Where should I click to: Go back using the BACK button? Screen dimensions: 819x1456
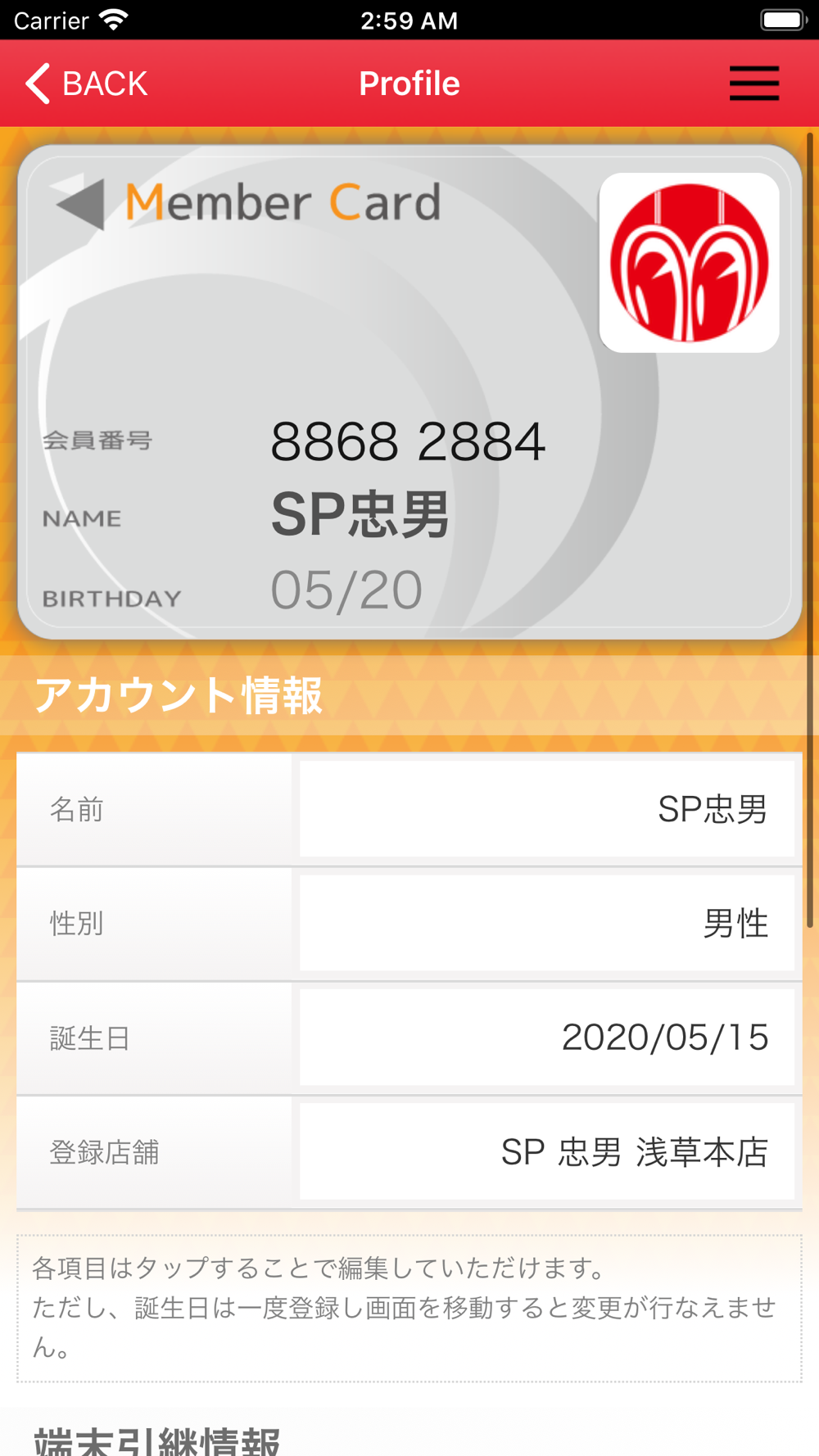(x=87, y=84)
